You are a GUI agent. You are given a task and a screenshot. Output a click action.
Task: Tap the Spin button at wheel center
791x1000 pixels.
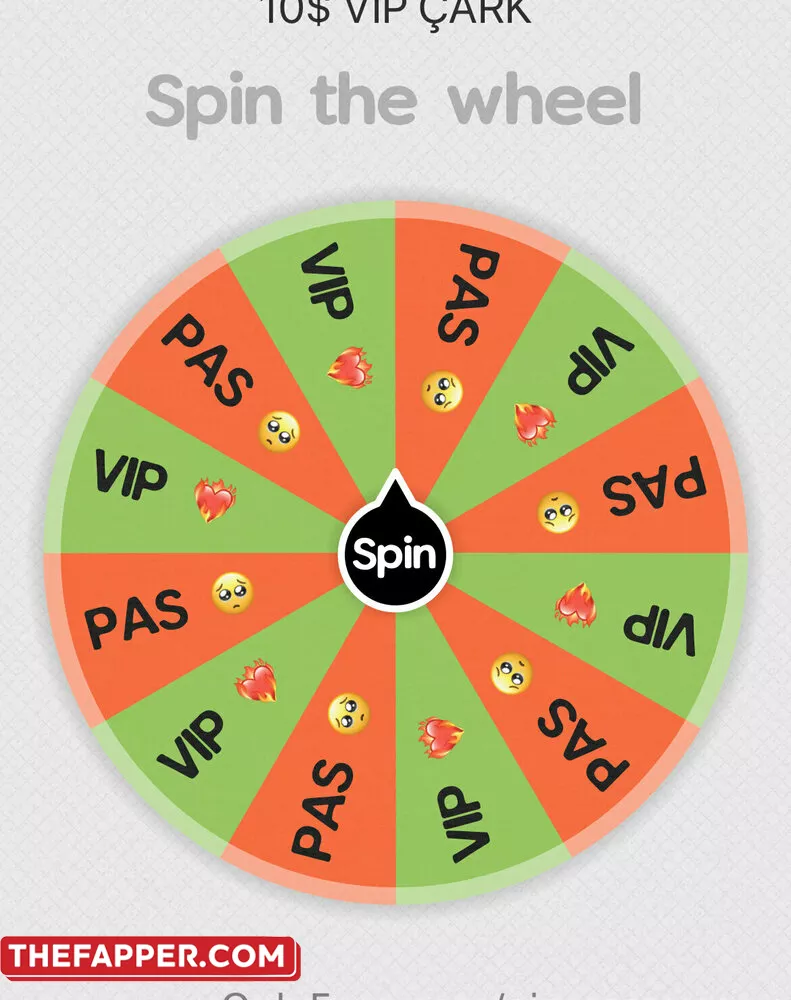[x=395, y=553]
